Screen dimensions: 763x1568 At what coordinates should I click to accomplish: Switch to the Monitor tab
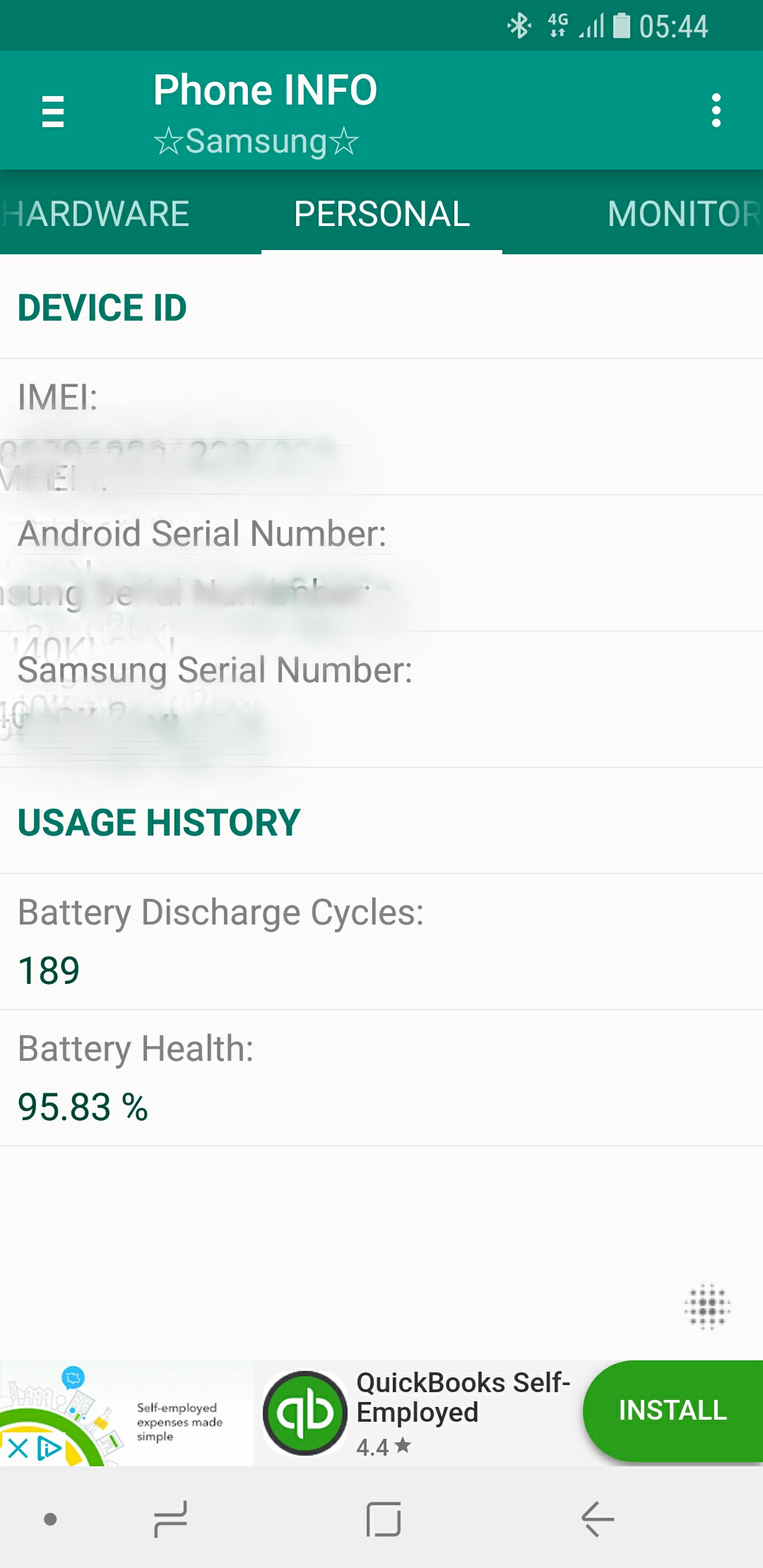pos(682,213)
